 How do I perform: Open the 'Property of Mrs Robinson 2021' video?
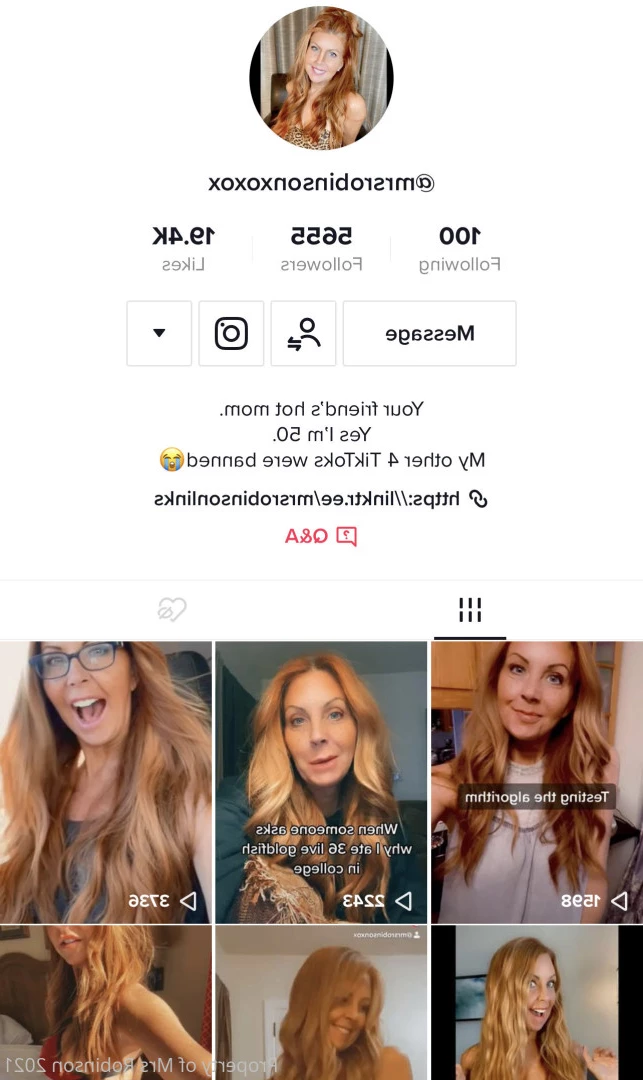(x=105, y=1003)
